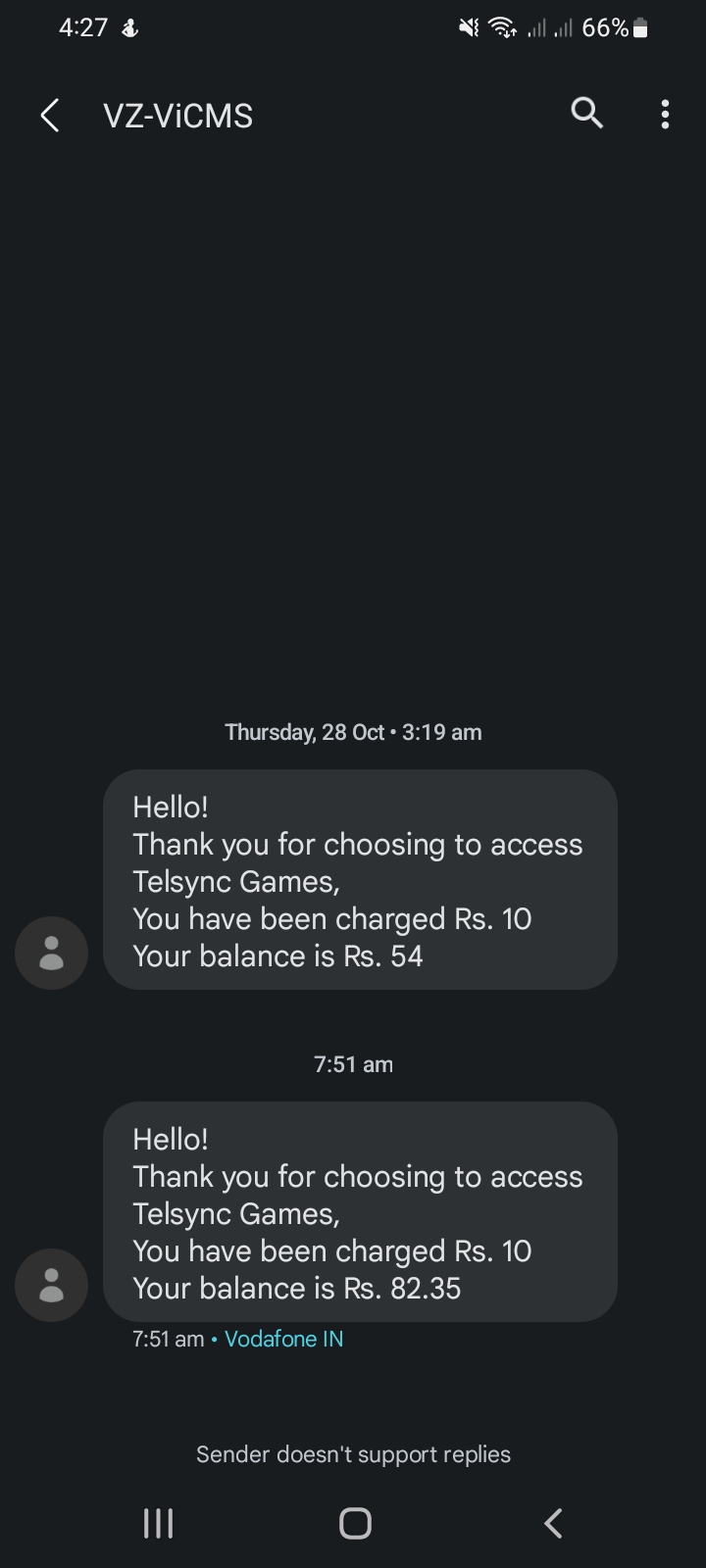Open the three-dot overflow menu
Viewport: 706px width, 1568px height.
pos(665,115)
